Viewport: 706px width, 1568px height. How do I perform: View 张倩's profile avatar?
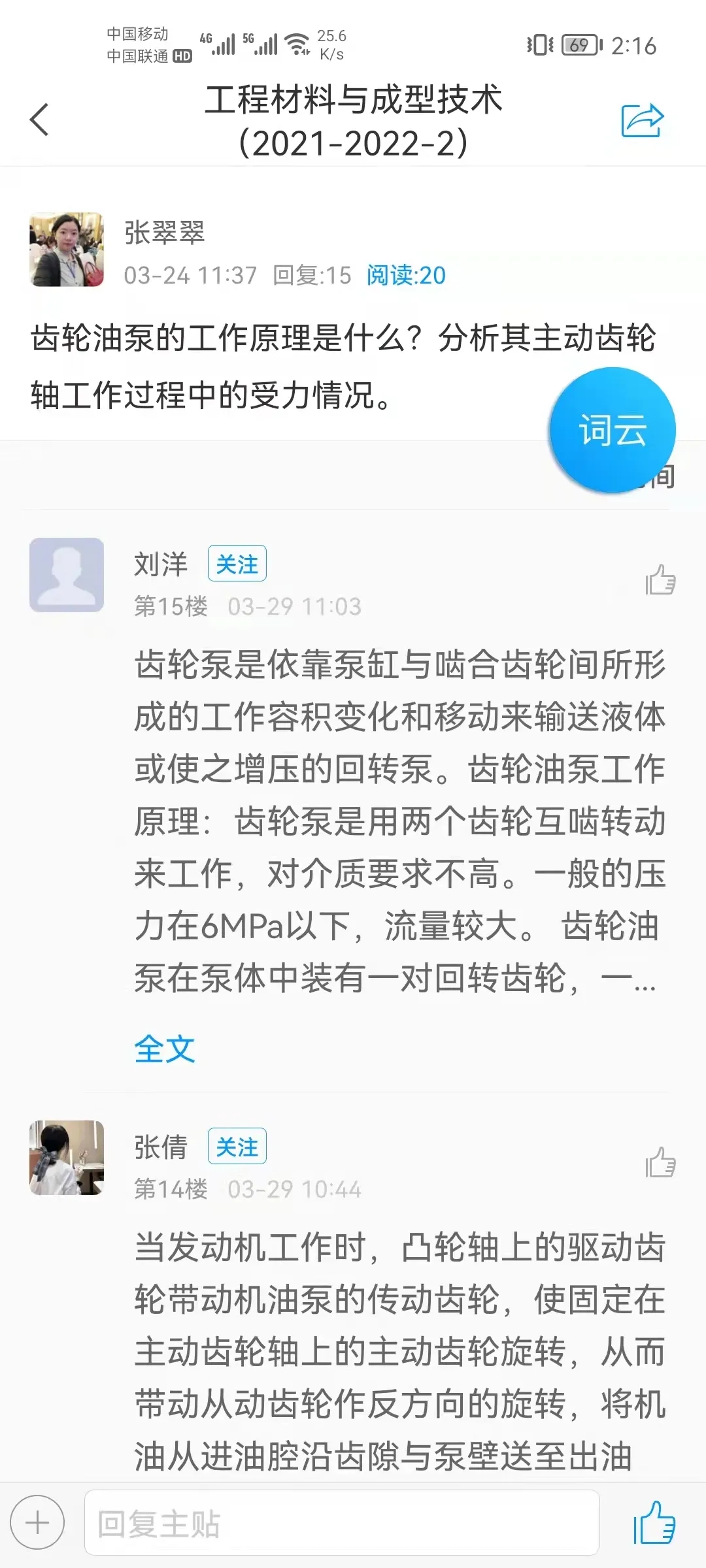[67, 1158]
